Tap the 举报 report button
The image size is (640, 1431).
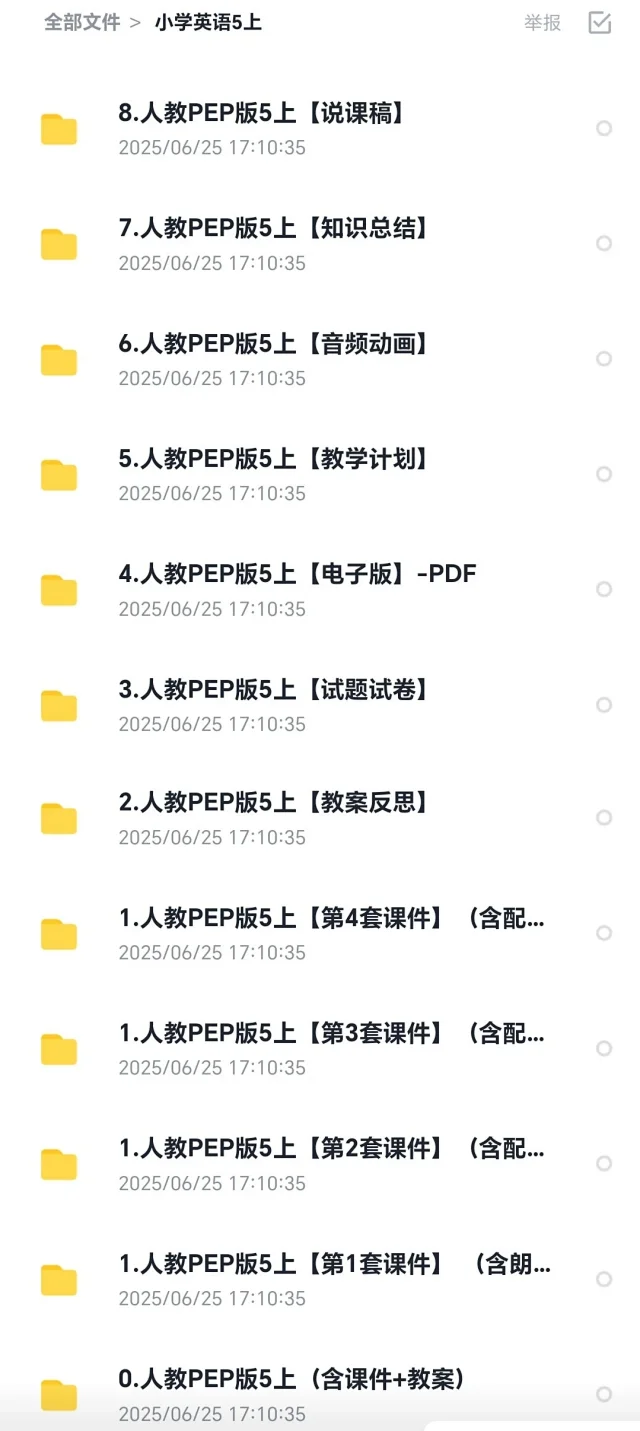pos(543,23)
